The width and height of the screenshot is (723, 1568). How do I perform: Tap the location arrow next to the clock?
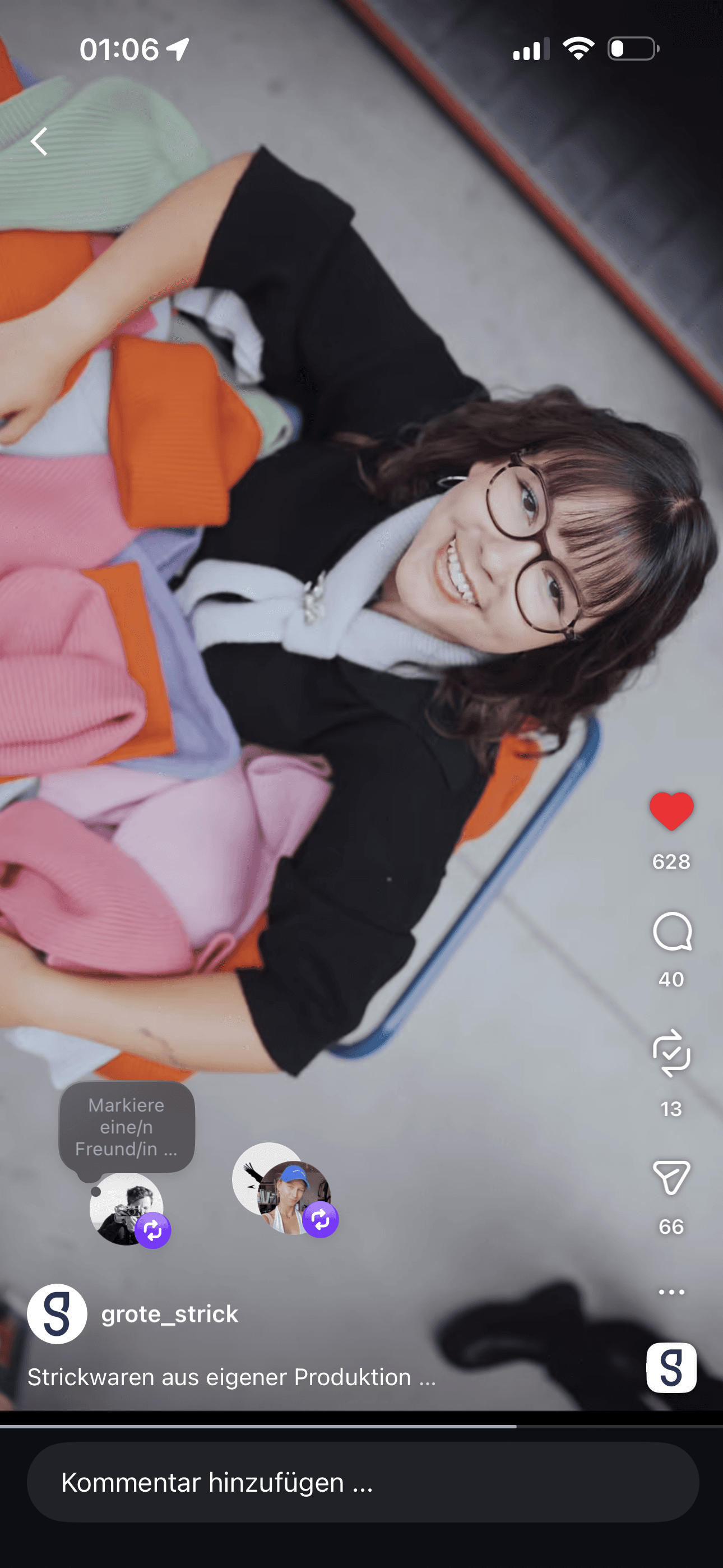[177, 49]
